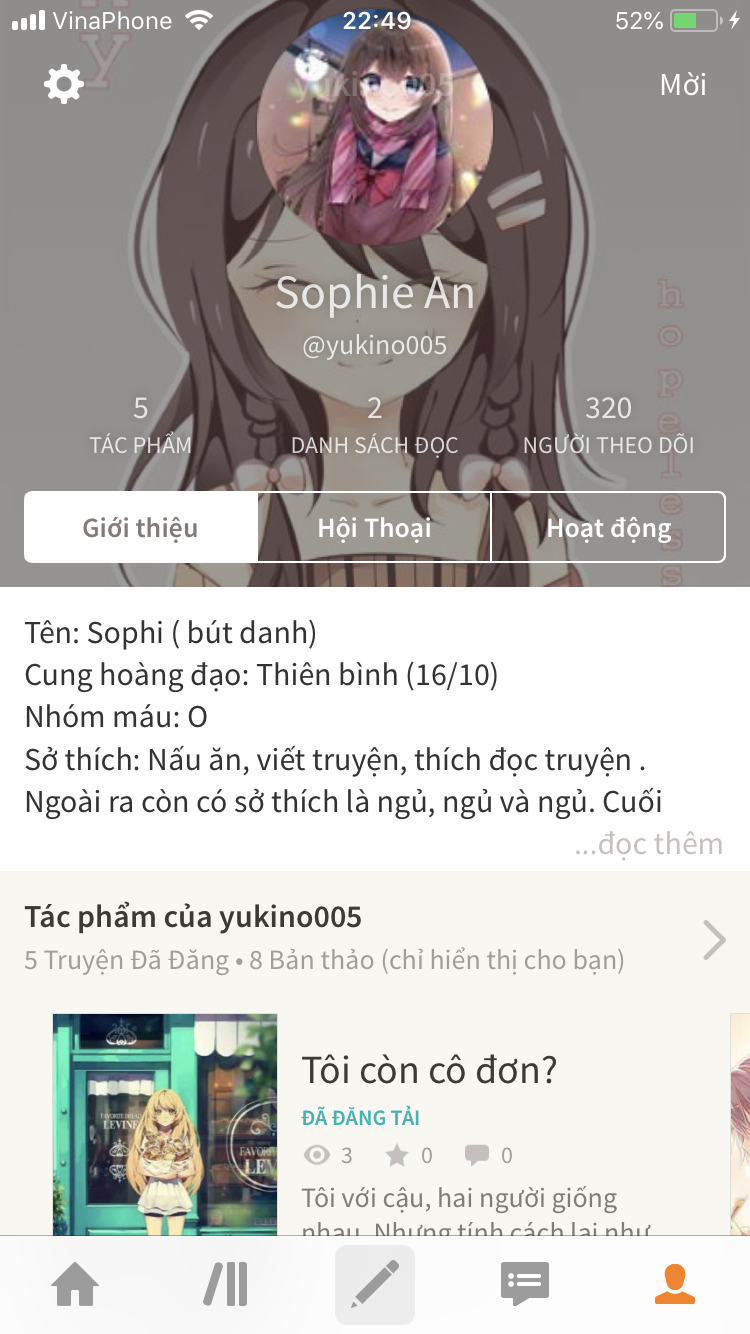The height and width of the screenshot is (1334, 750).
Task: Open the settings gear icon
Action: pyautogui.click(x=64, y=84)
